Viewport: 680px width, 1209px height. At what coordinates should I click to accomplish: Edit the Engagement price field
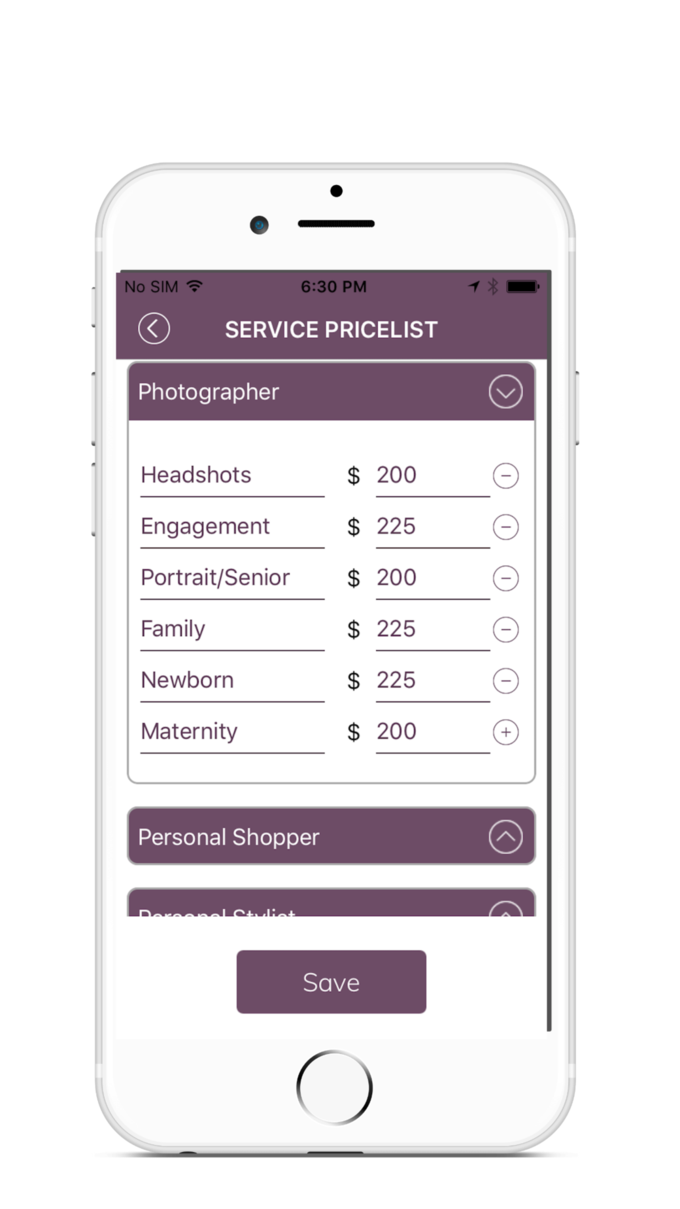[x=432, y=527]
